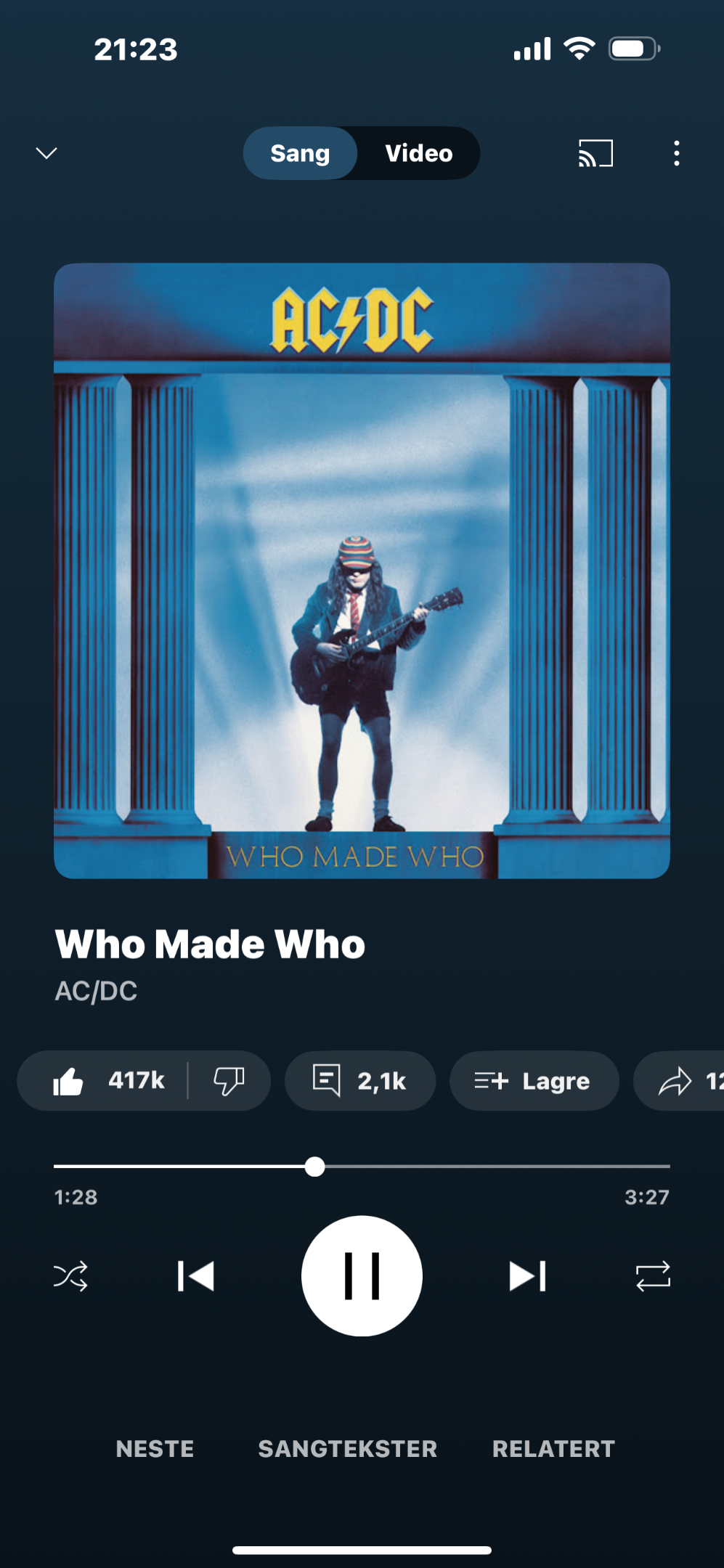Open the cast to device icon
The width and height of the screenshot is (724, 1568).
(x=595, y=153)
